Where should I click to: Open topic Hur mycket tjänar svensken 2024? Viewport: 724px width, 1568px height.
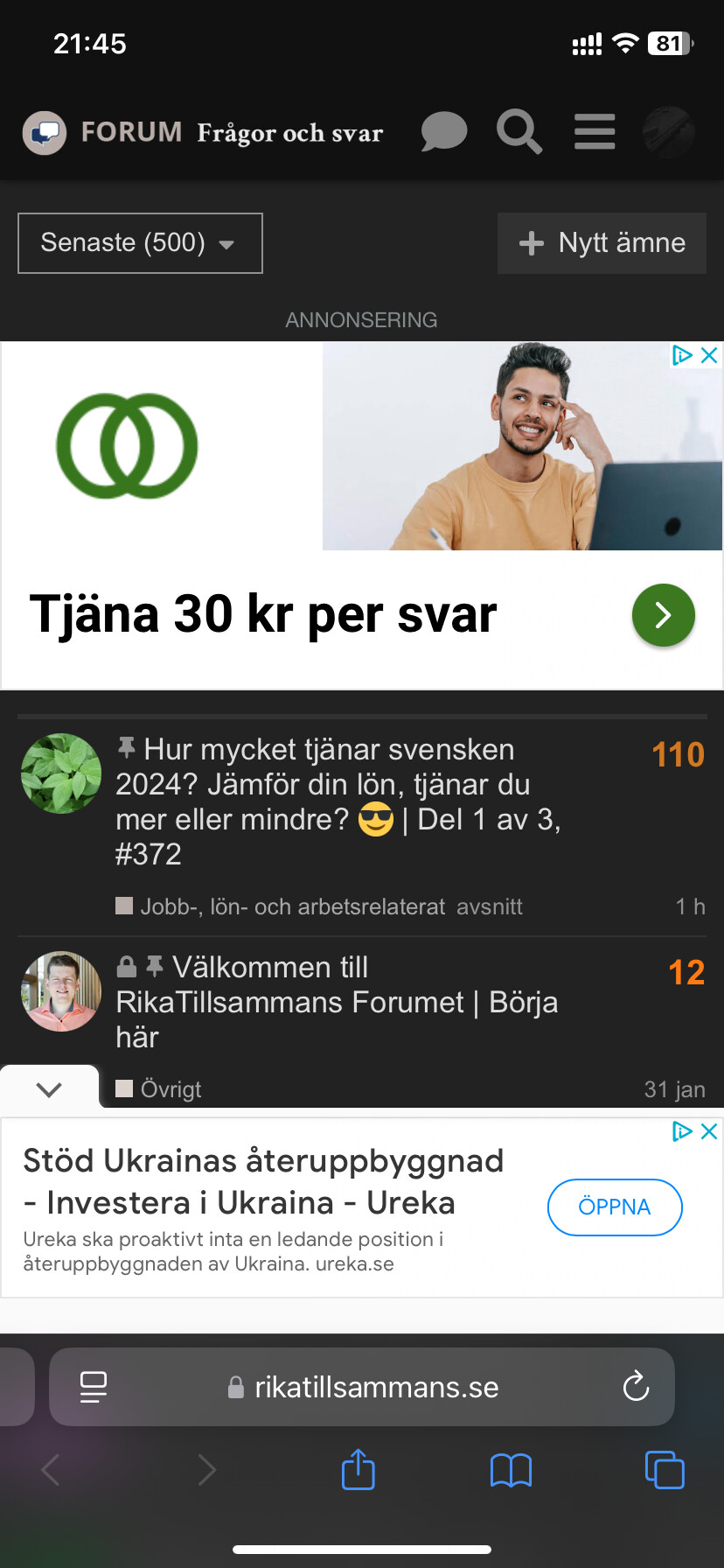click(338, 801)
